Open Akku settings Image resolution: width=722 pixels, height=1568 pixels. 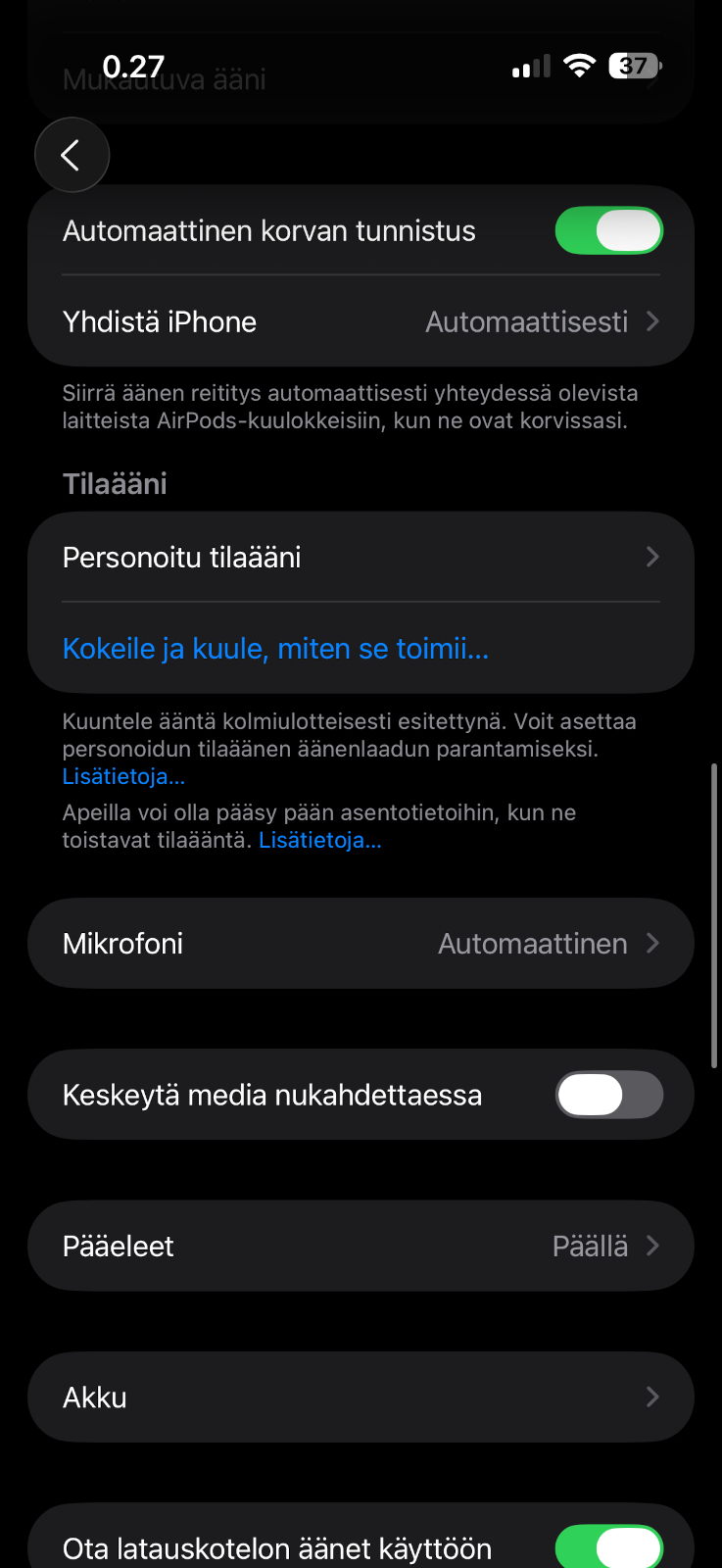pyautogui.click(x=361, y=1397)
